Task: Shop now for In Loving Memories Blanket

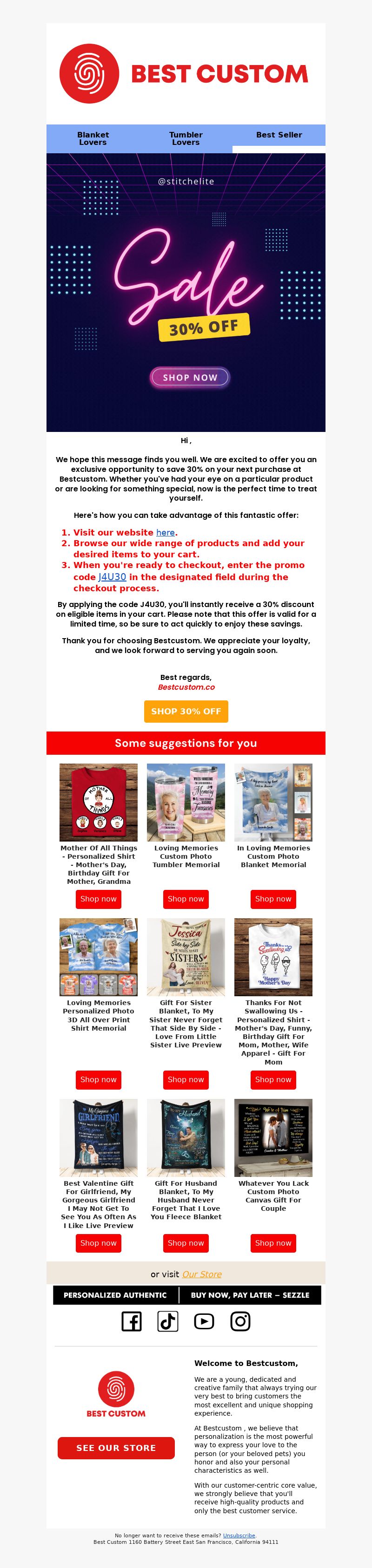Action: (273, 898)
